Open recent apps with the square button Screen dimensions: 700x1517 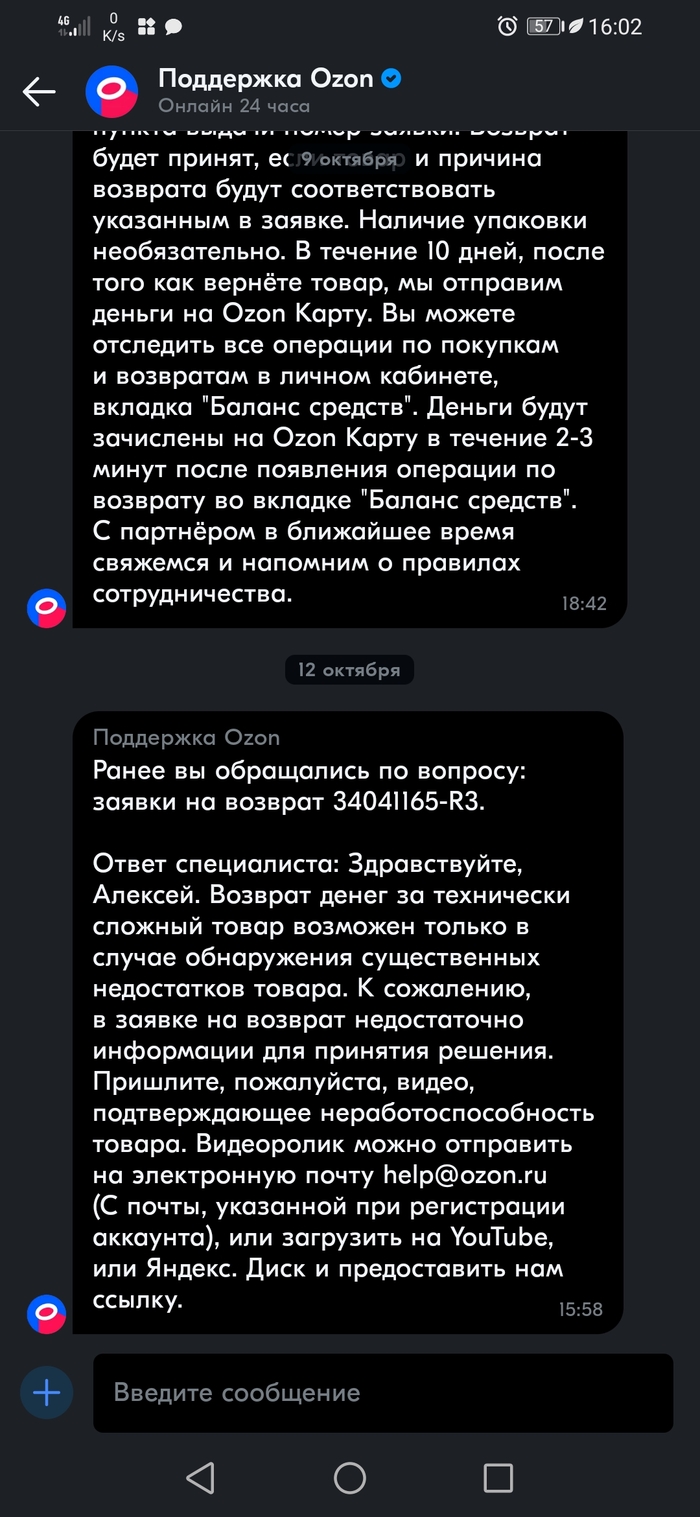[497, 1478]
